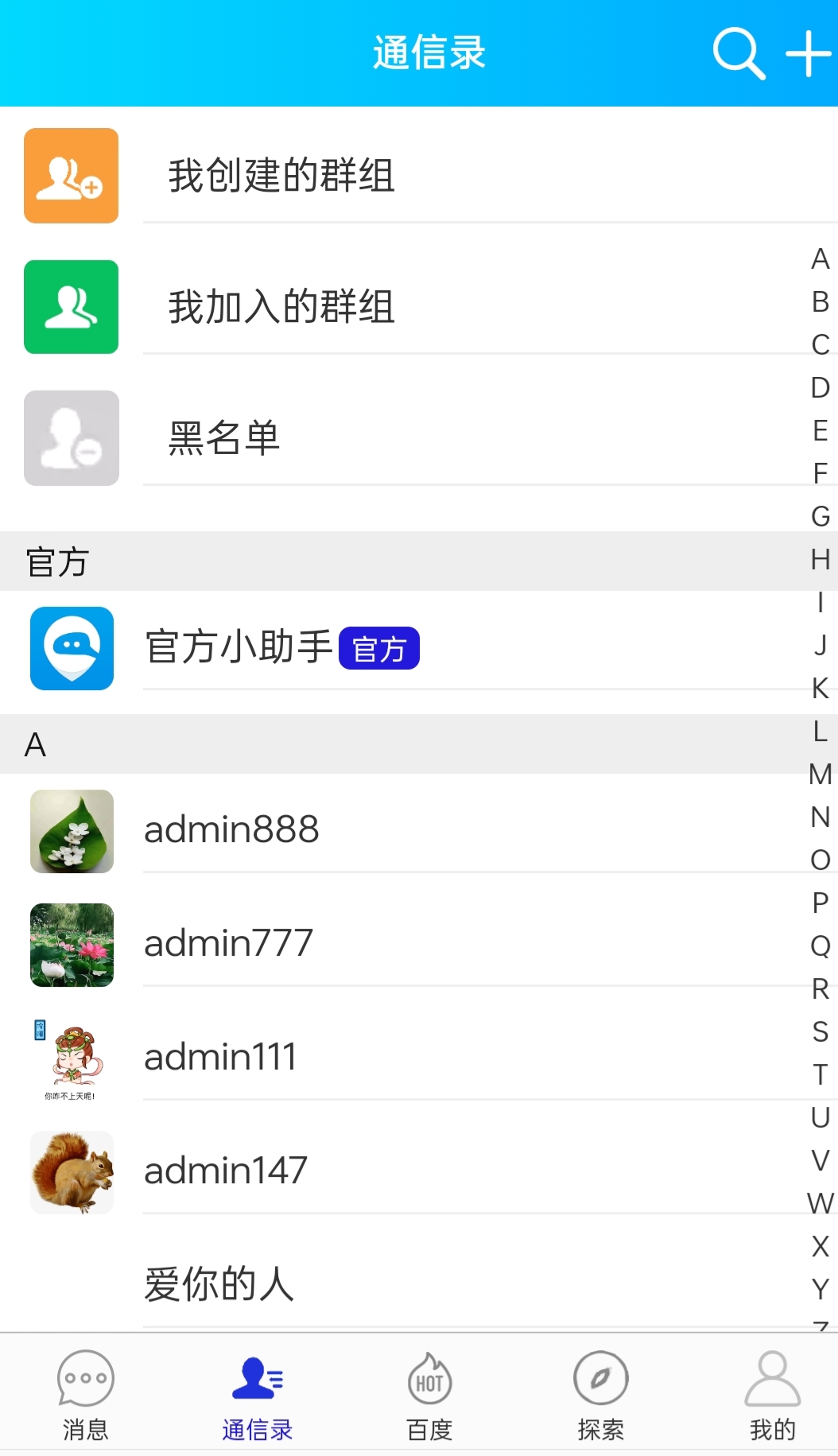Select the person icon for 我的
The width and height of the screenshot is (838, 1456).
772,1378
